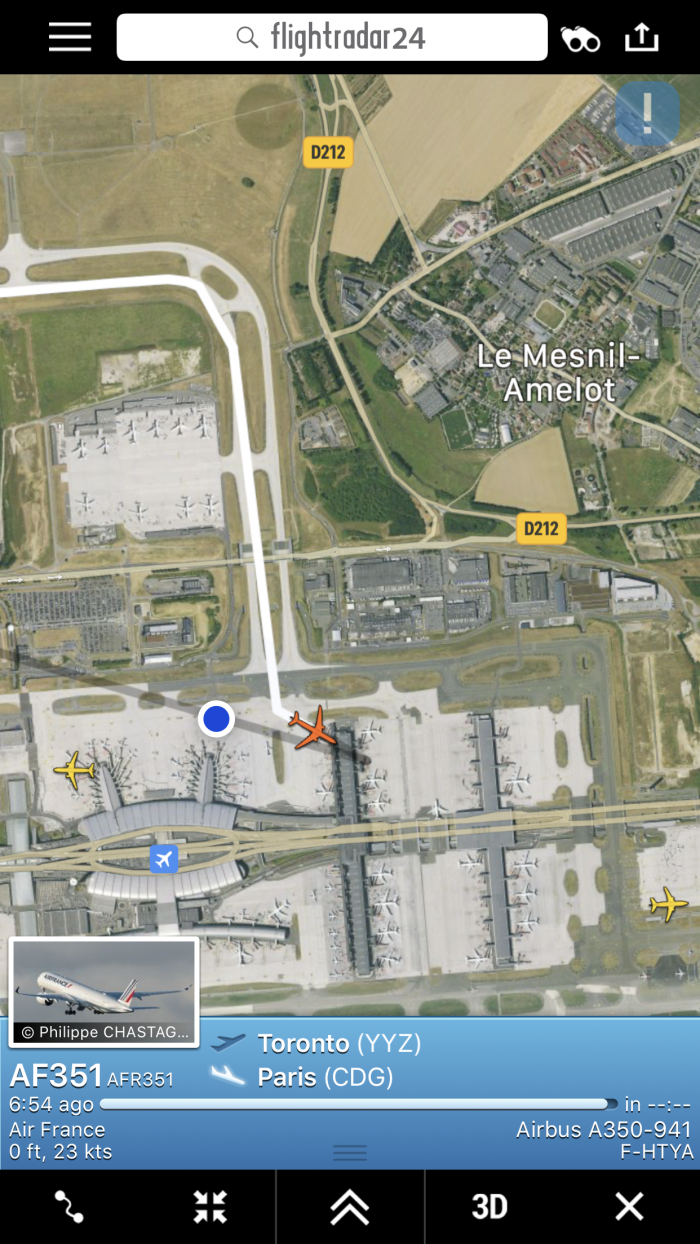Open the binoculars AR view
The height and width of the screenshot is (1244, 700).
[x=580, y=38]
